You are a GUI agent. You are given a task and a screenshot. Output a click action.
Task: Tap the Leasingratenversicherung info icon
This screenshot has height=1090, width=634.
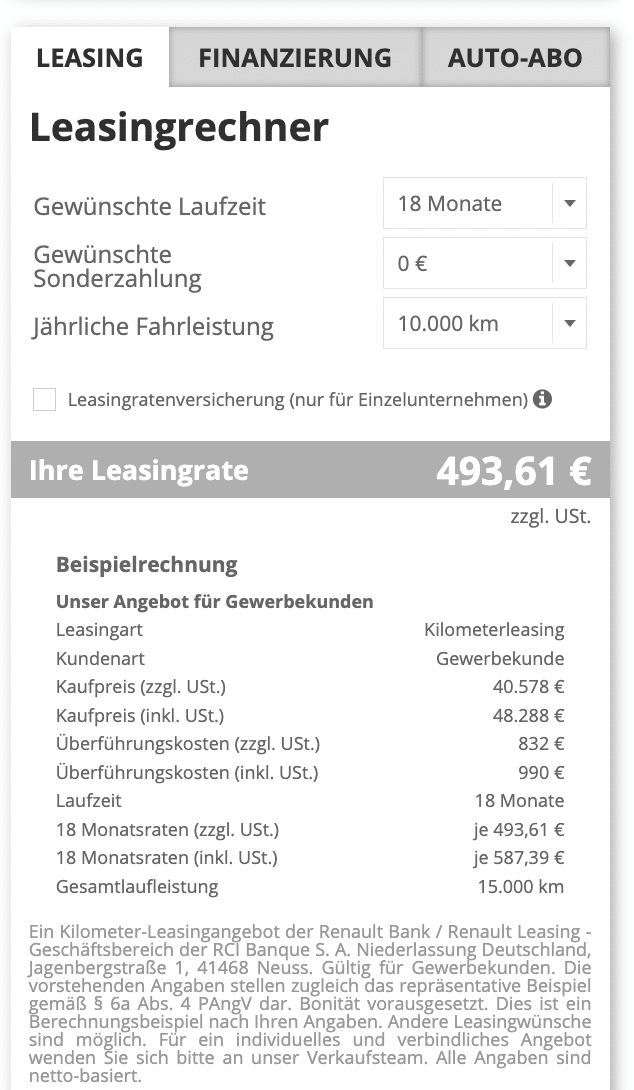542,399
